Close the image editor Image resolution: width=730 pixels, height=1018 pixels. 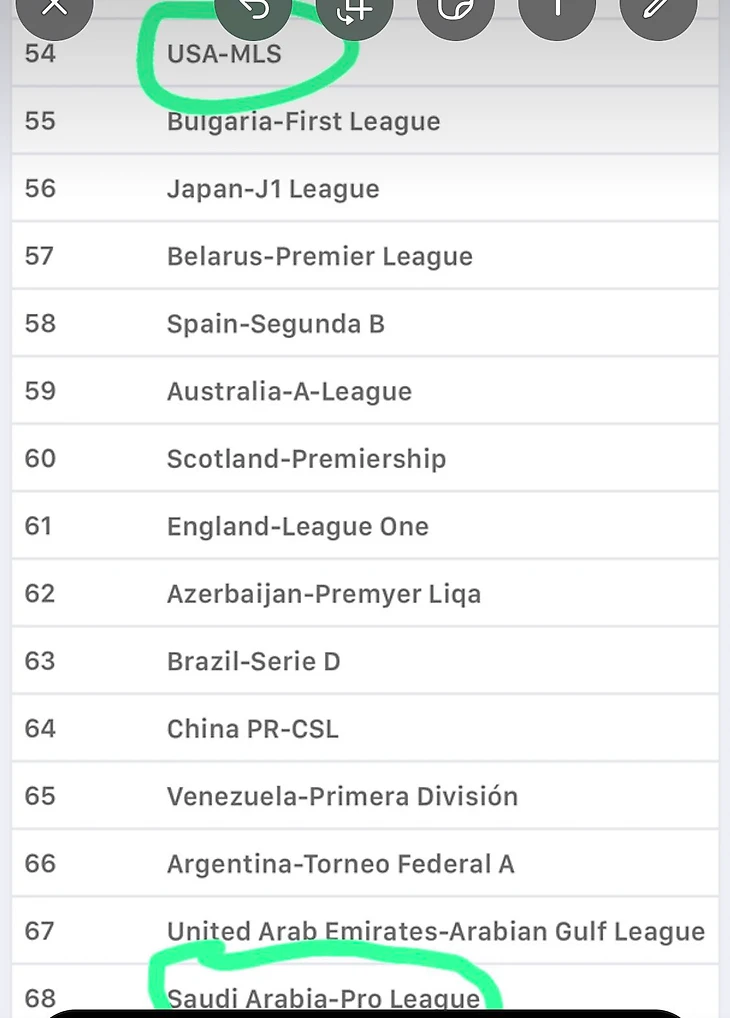point(55,8)
